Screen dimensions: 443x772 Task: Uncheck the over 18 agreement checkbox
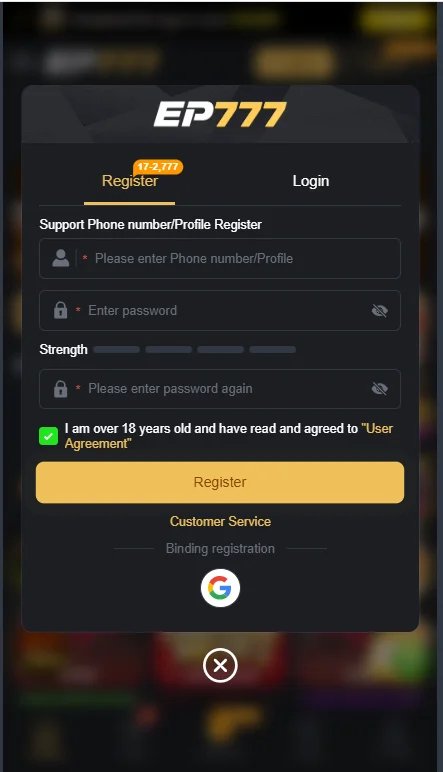[x=48, y=436]
